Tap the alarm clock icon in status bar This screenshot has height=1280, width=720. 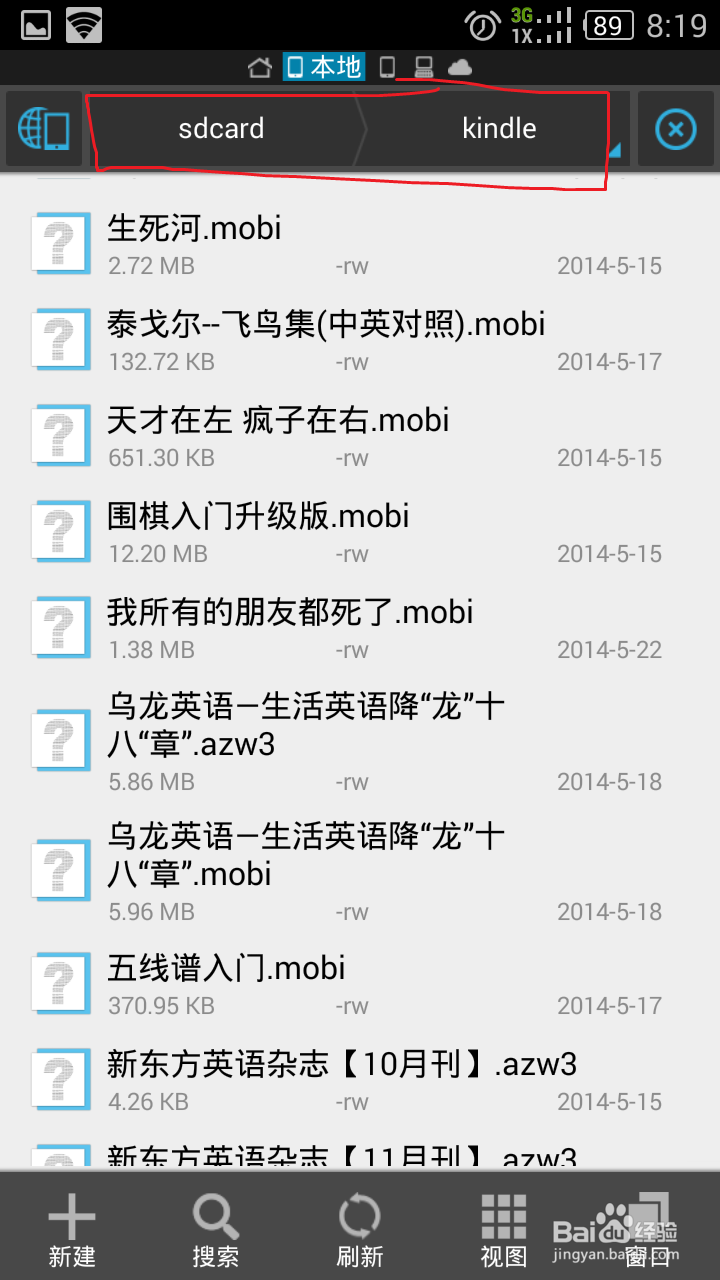pos(481,24)
